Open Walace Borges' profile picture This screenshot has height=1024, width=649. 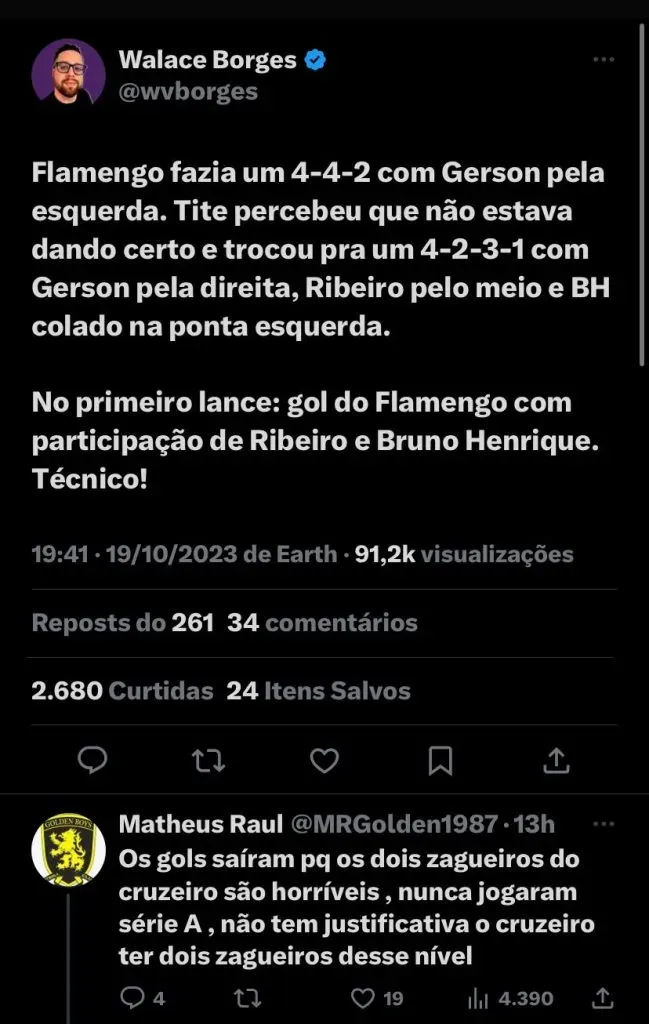pos(68,72)
